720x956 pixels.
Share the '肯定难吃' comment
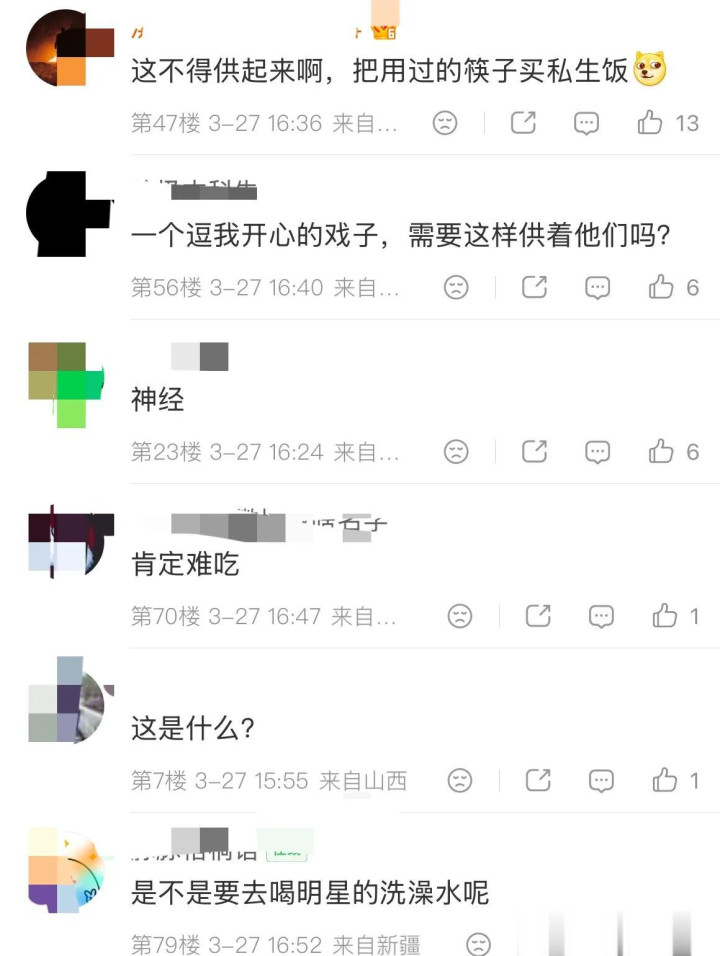coord(538,616)
